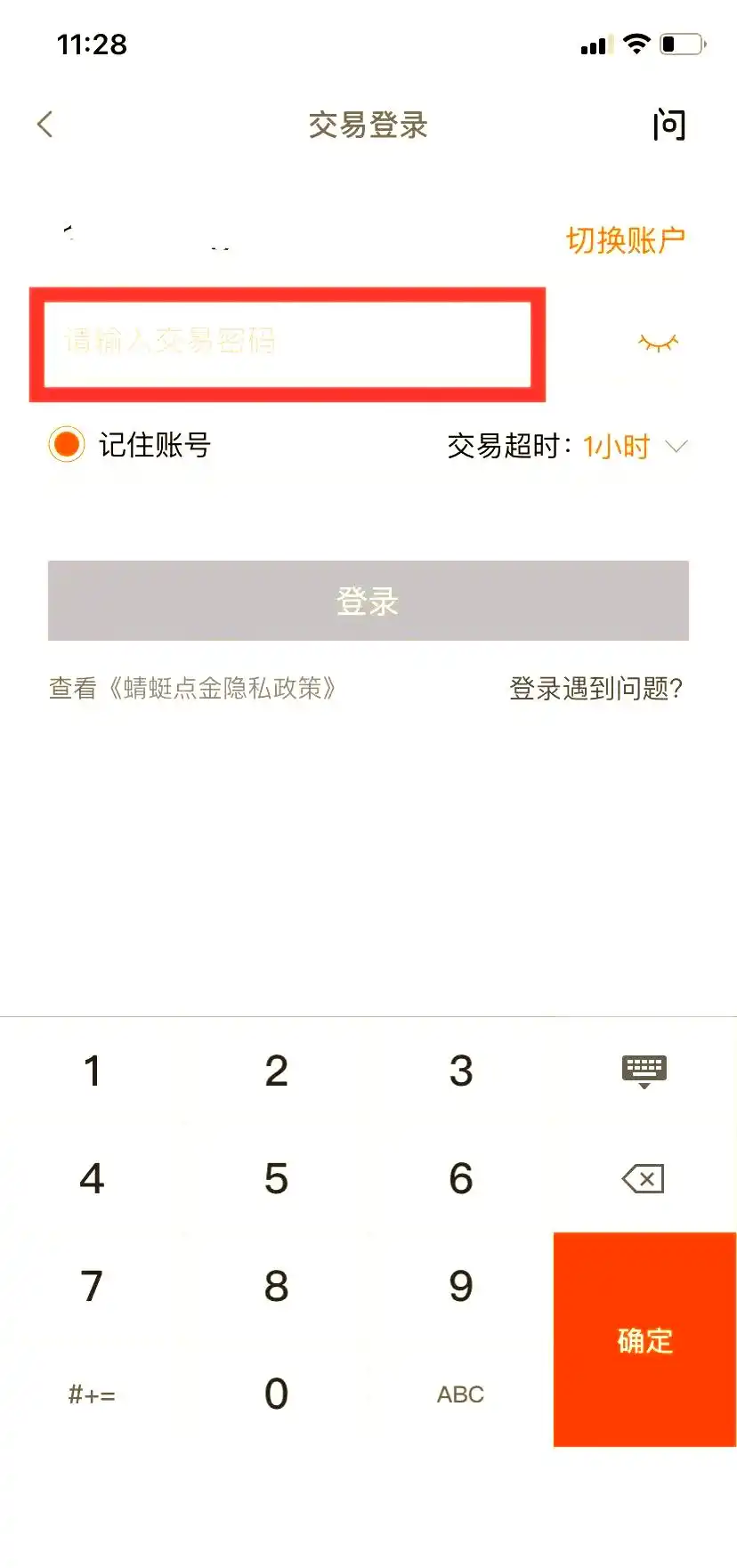The height and width of the screenshot is (1568, 737).
Task: Switch keypad to ABC letters
Action: 460,1394
